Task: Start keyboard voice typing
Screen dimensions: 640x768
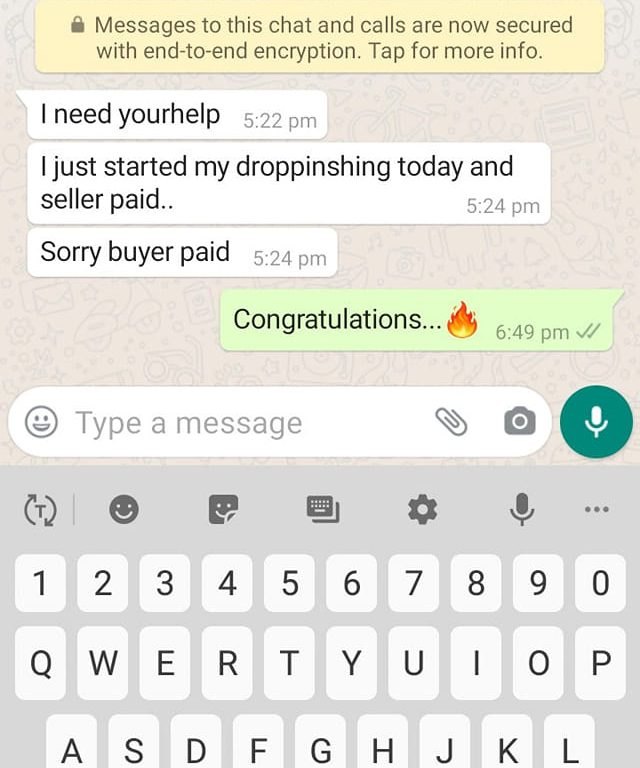Action: pos(521,510)
